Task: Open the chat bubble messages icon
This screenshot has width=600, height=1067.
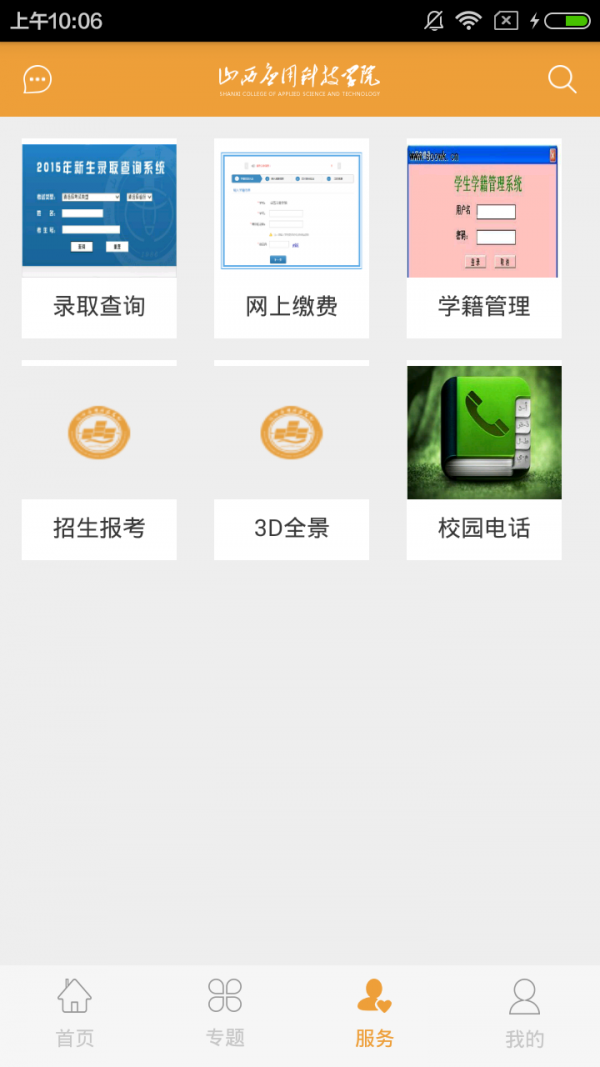Action: [37, 80]
